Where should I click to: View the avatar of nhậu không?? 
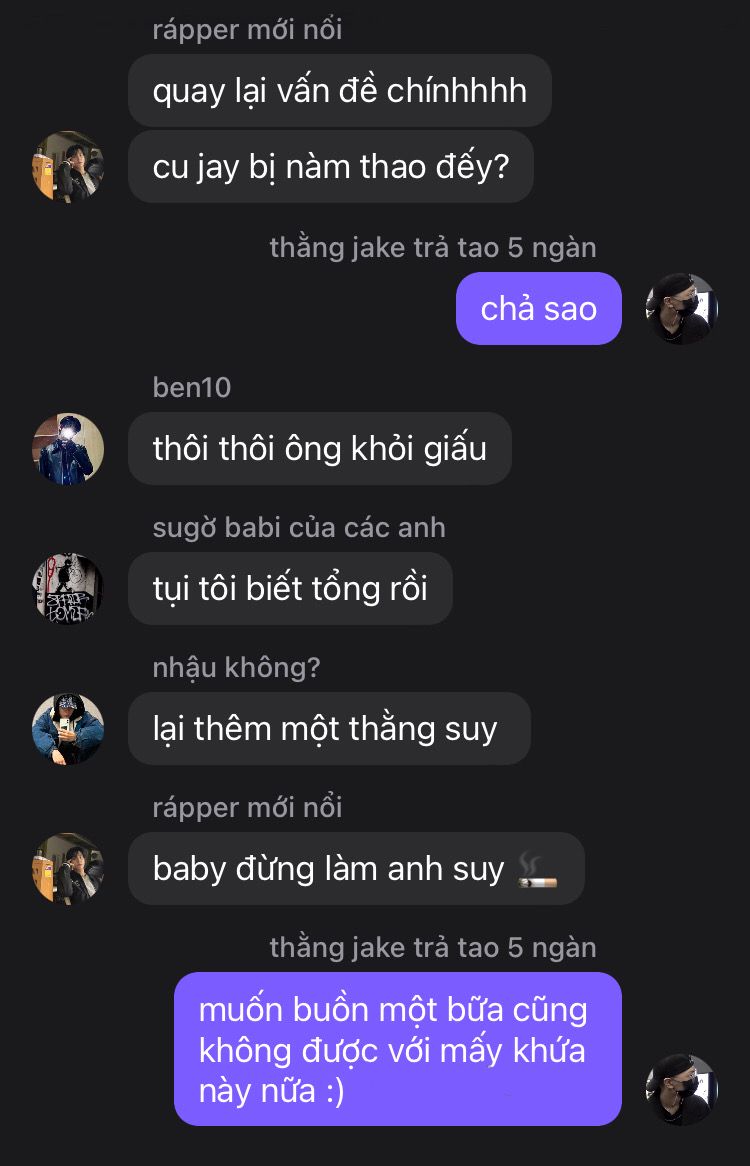click(68, 729)
